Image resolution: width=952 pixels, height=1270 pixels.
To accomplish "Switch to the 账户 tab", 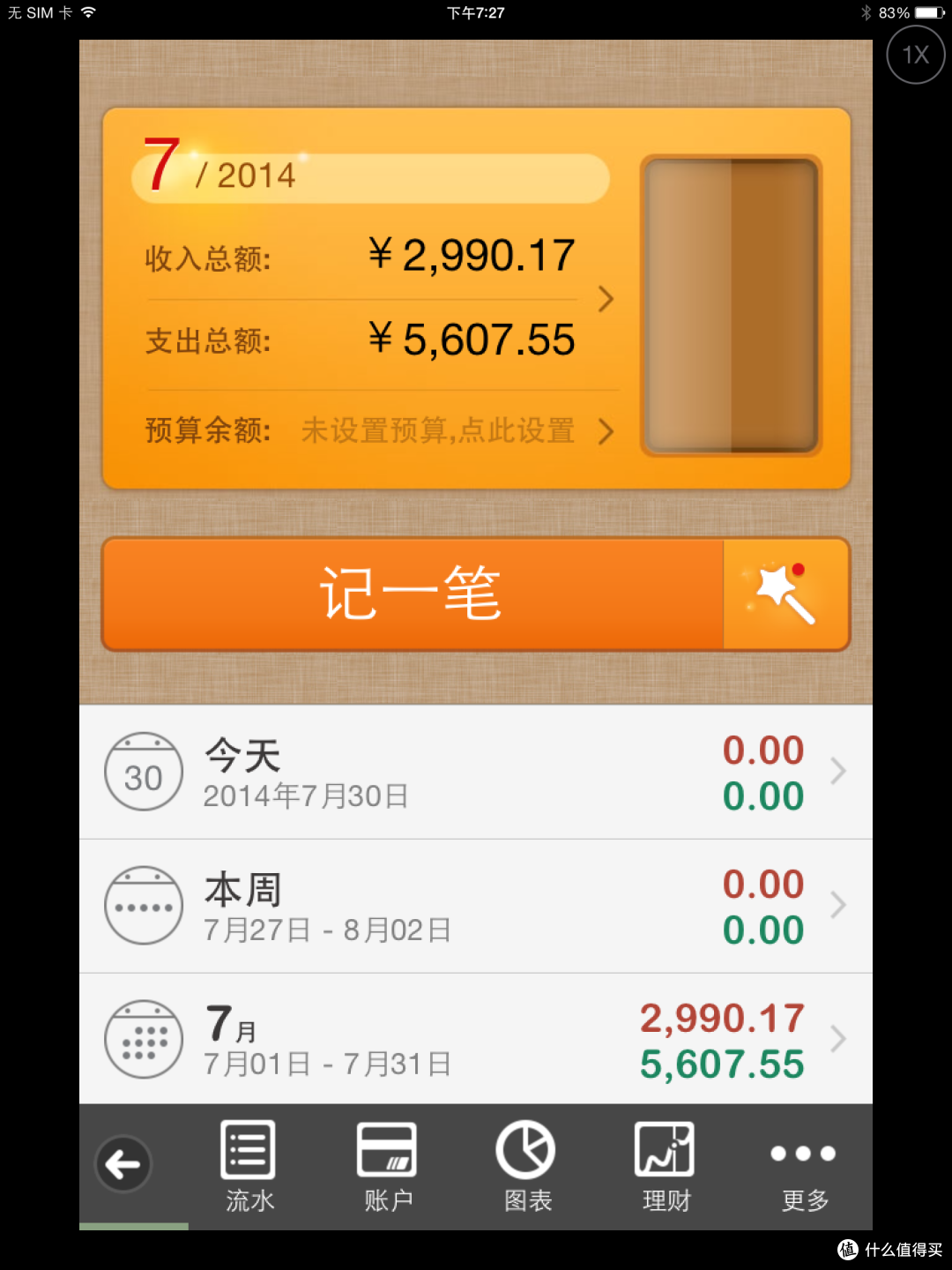I will [388, 1166].
